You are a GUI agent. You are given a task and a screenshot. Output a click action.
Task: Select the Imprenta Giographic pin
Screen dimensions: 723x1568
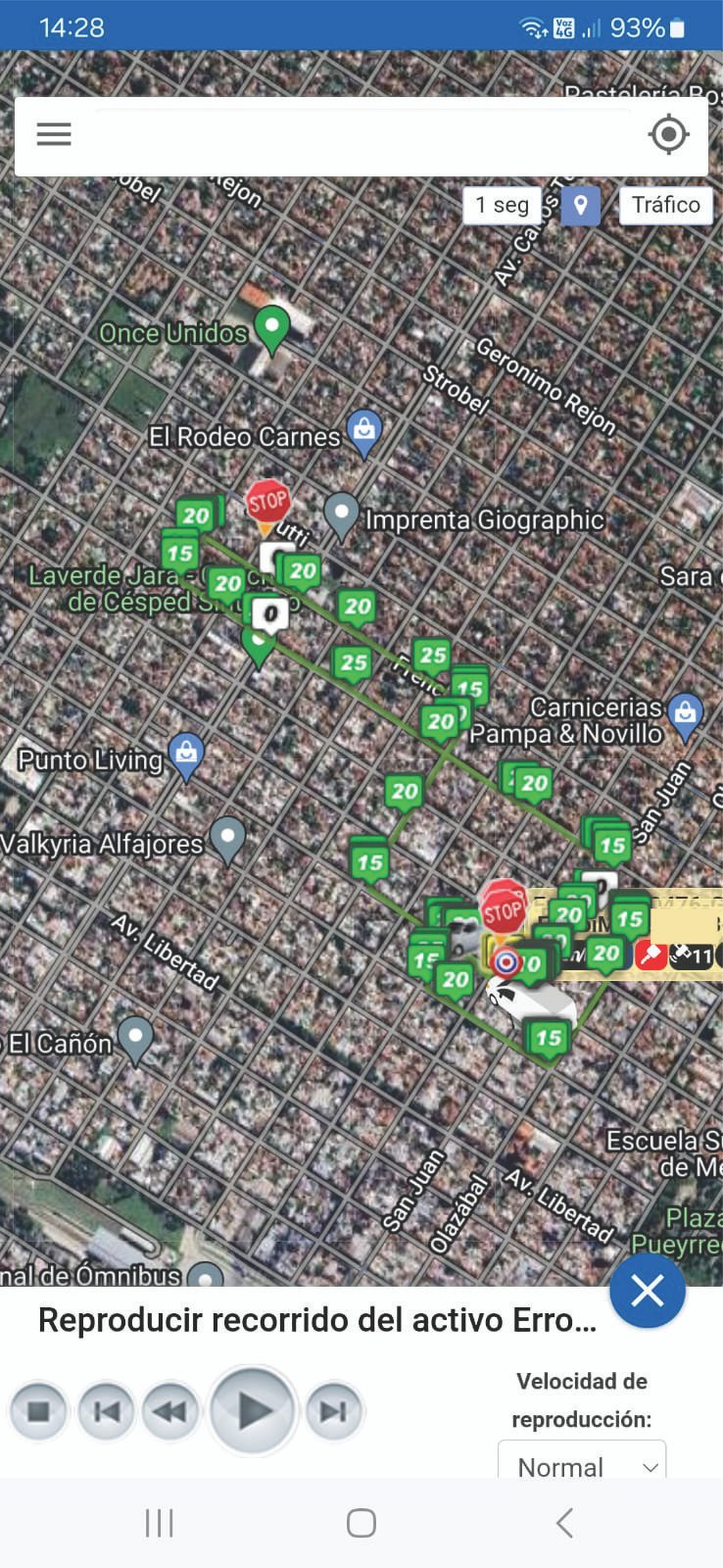341,513
